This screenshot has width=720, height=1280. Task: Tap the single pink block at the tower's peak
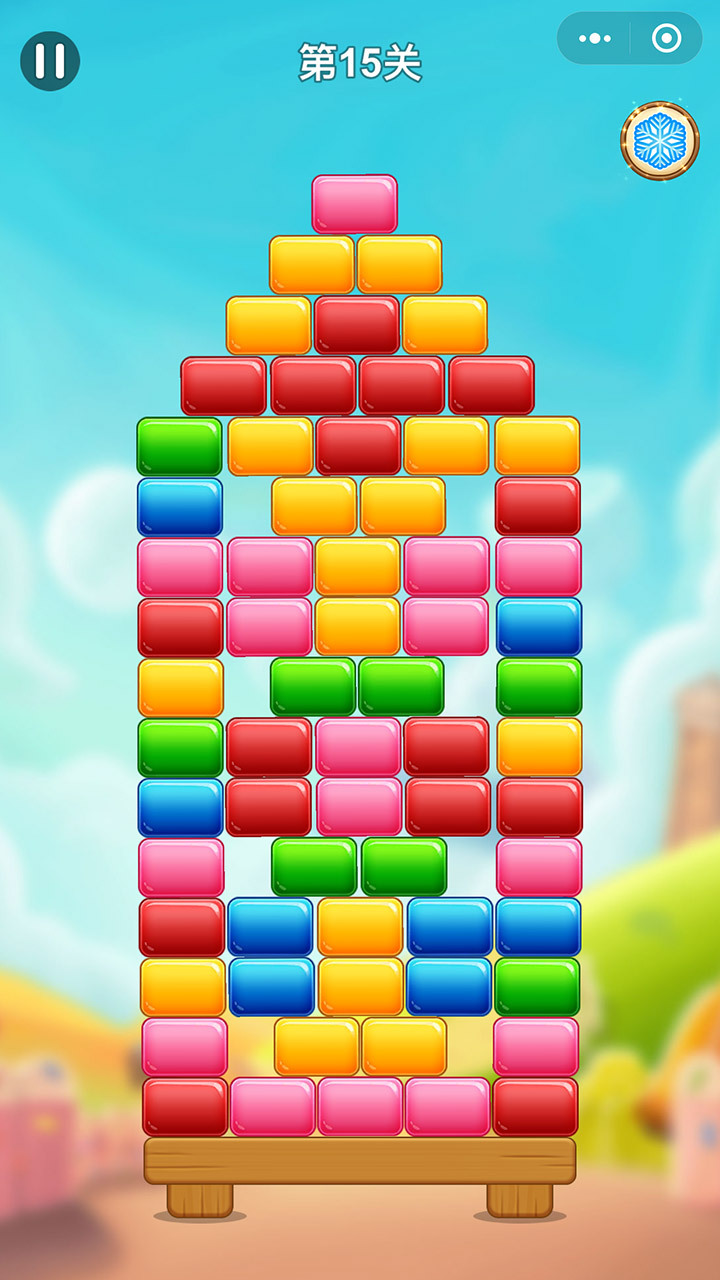(354, 204)
